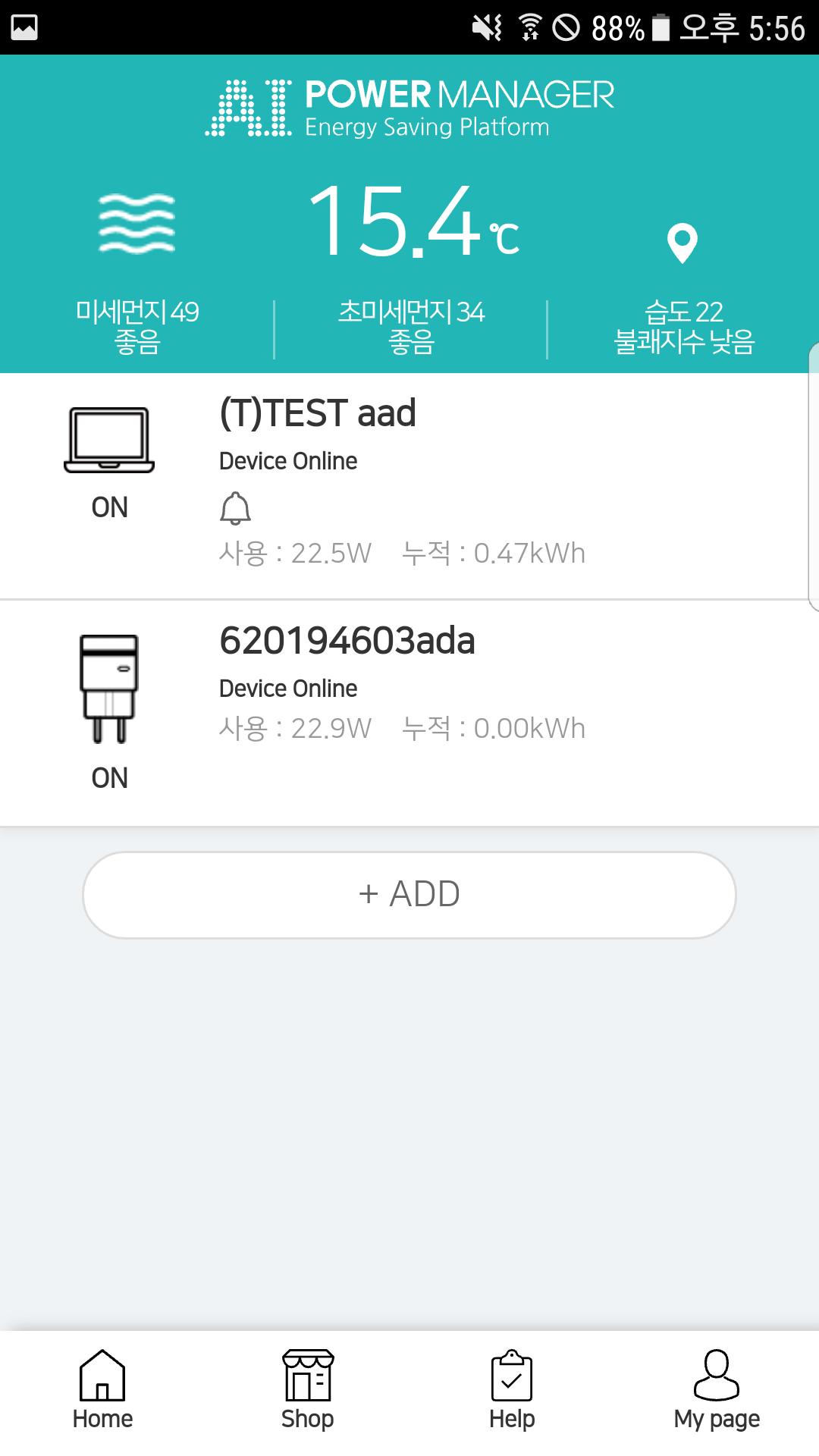This screenshot has height=1456, width=819.
Task: Toggle power of the (T)TEST aad laptop
Action: tap(109, 463)
